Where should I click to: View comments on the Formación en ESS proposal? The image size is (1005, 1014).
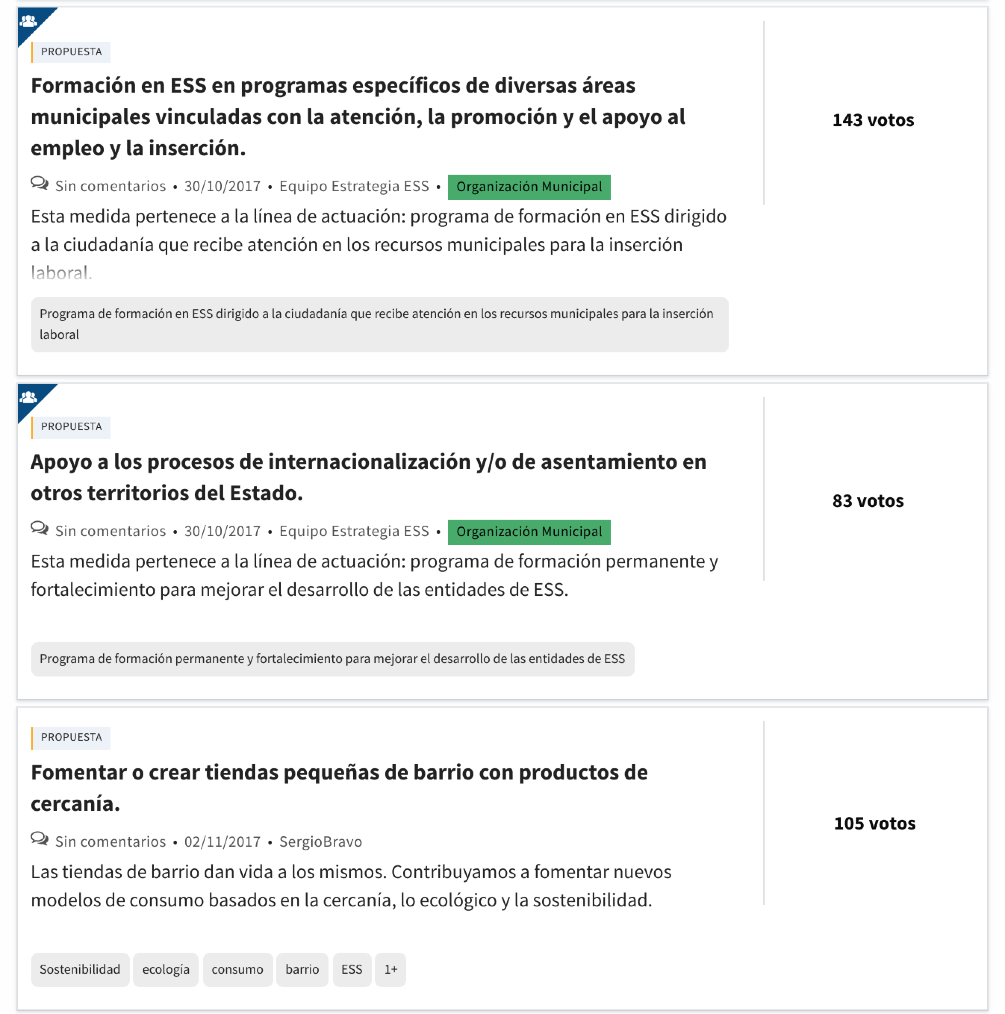click(110, 186)
